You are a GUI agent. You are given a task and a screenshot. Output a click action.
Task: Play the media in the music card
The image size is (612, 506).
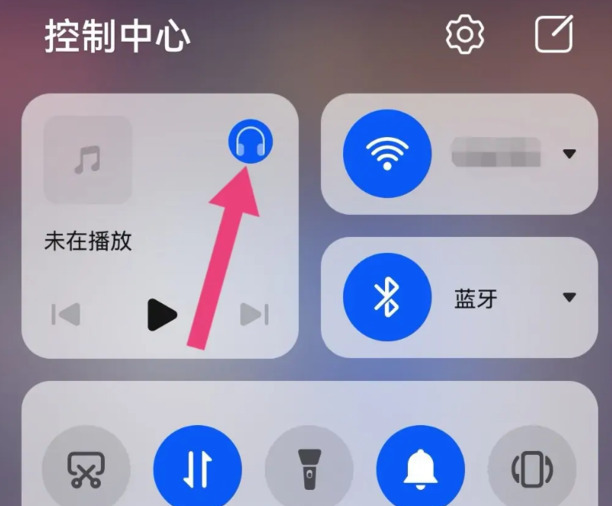point(161,315)
